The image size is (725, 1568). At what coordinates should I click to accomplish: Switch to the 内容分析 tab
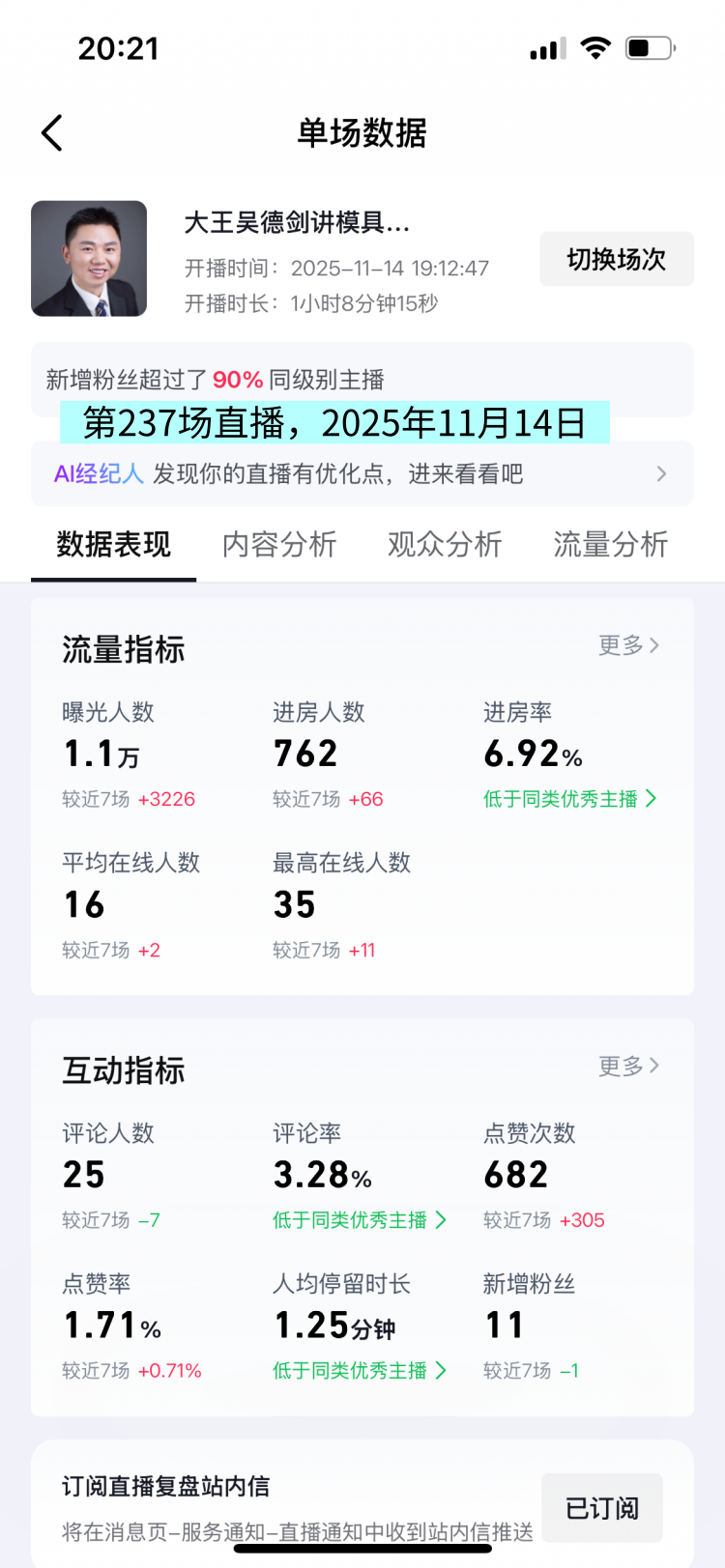coord(279,545)
